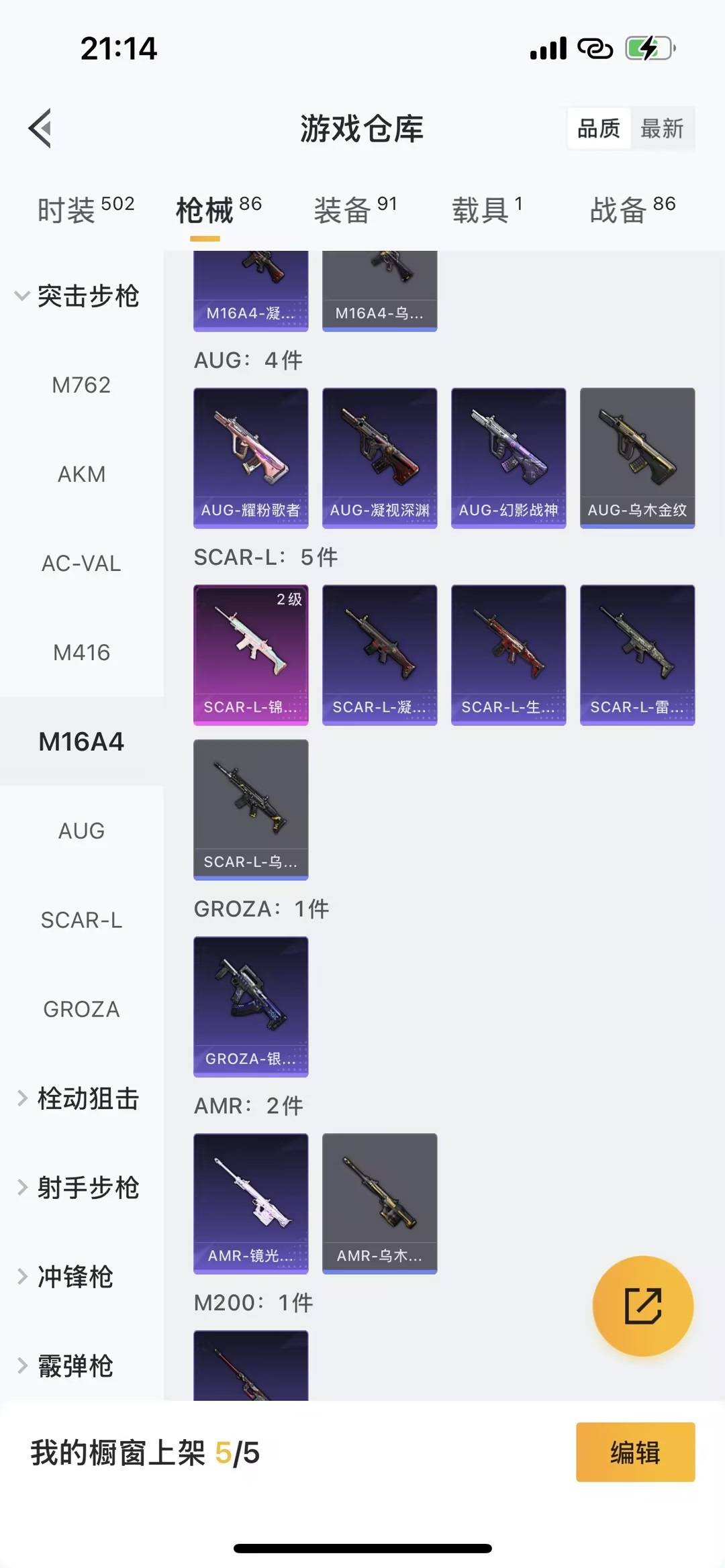Screen dimensions: 725x1568
Task: Sort by 最新
Action: pyautogui.click(x=661, y=128)
